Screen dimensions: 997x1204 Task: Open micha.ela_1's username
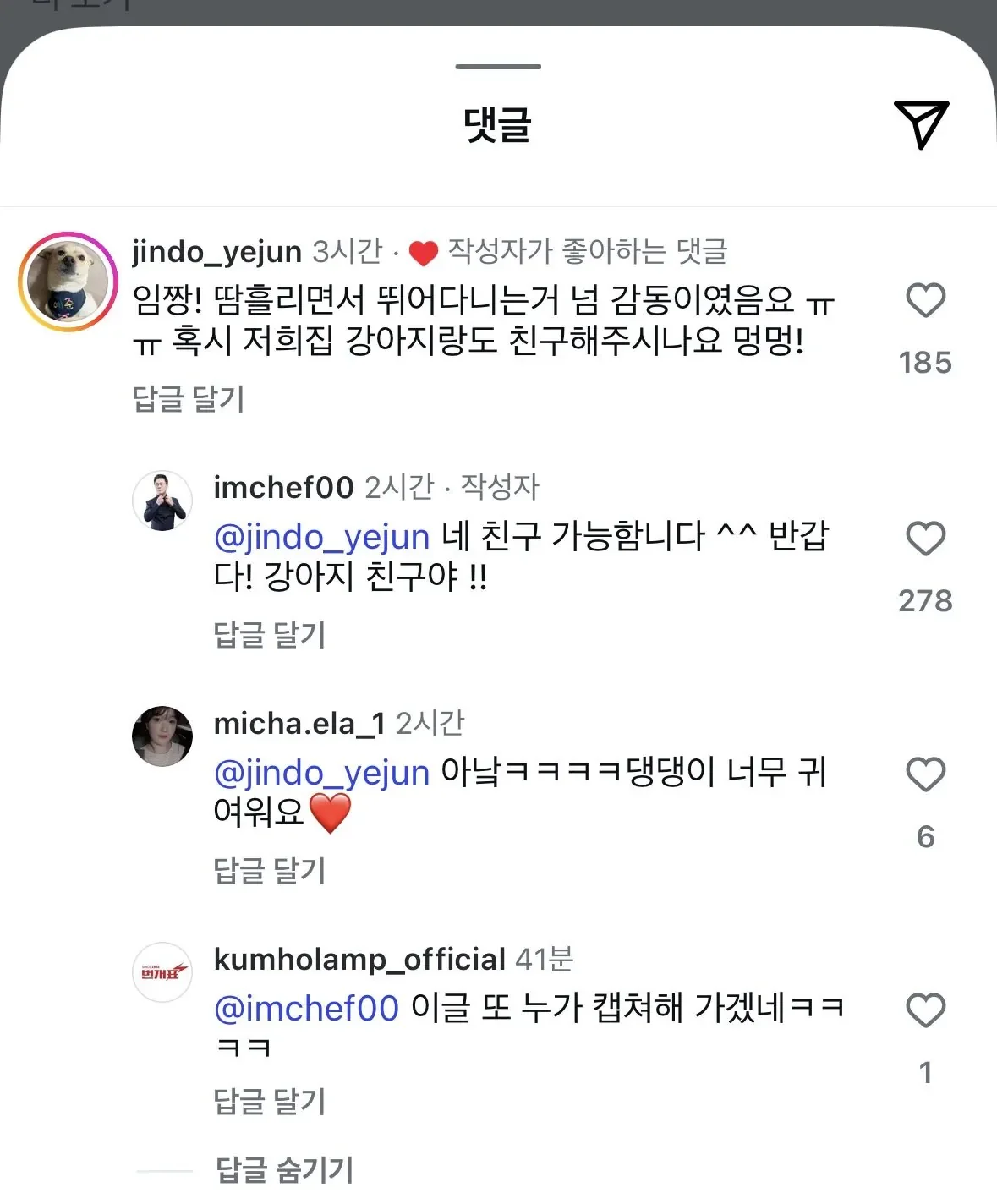click(x=298, y=724)
